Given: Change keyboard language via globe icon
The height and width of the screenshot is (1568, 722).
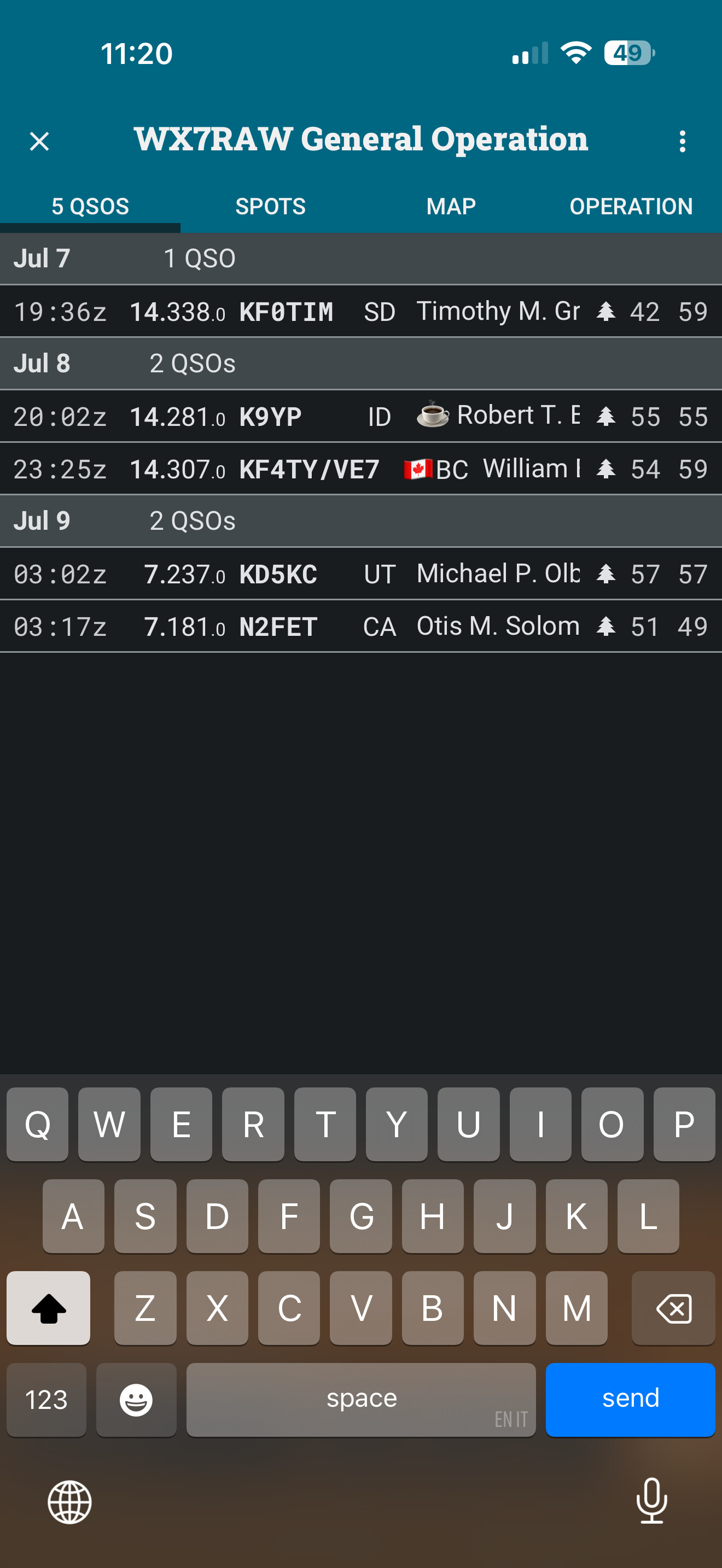Looking at the screenshot, I should coord(70,1502).
